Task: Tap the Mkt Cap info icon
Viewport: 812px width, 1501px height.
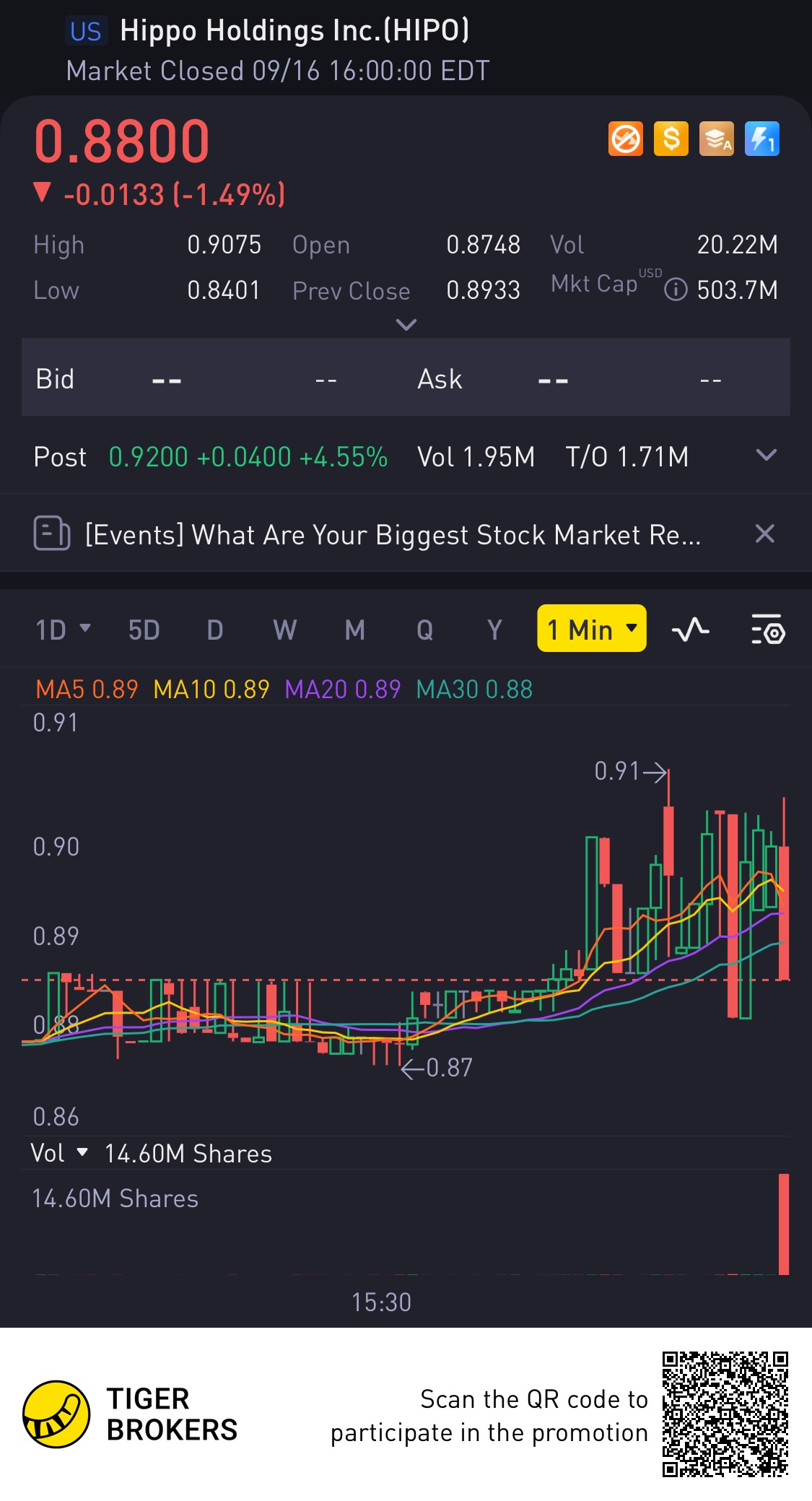Action: pos(676,290)
